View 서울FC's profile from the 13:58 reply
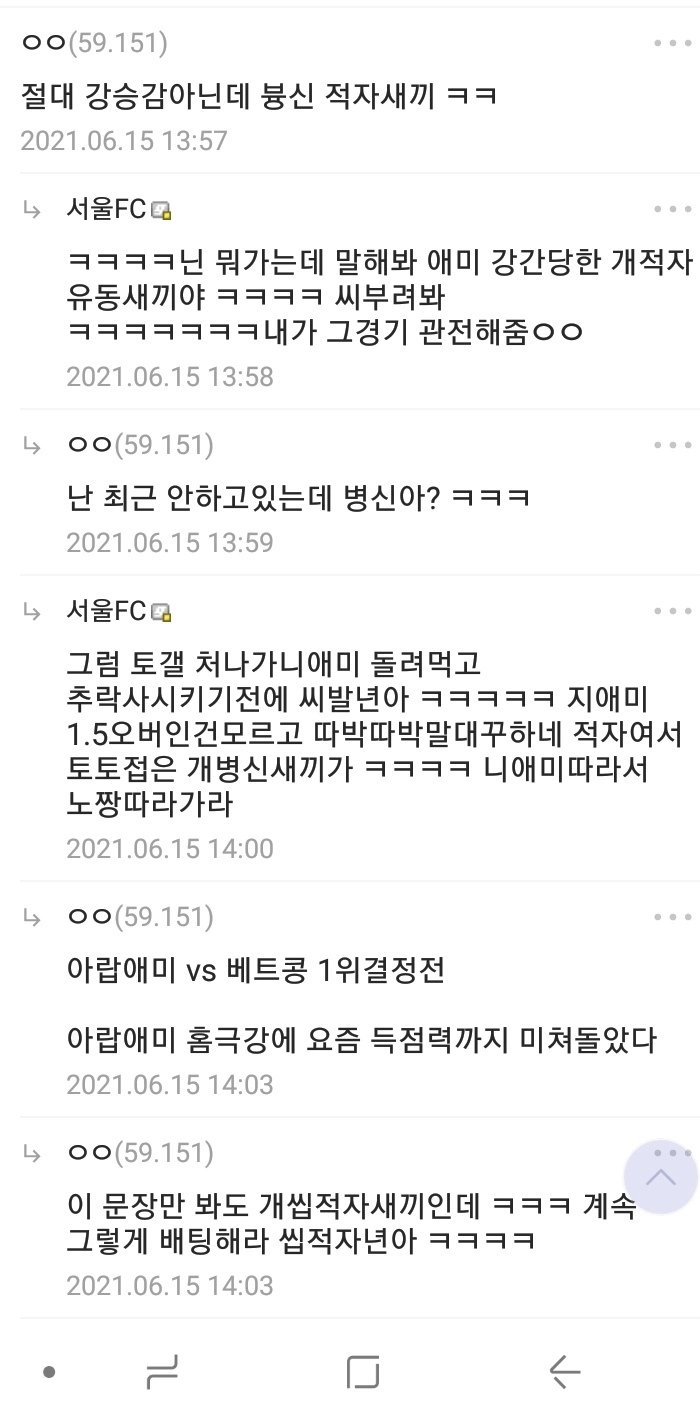 click(x=106, y=209)
